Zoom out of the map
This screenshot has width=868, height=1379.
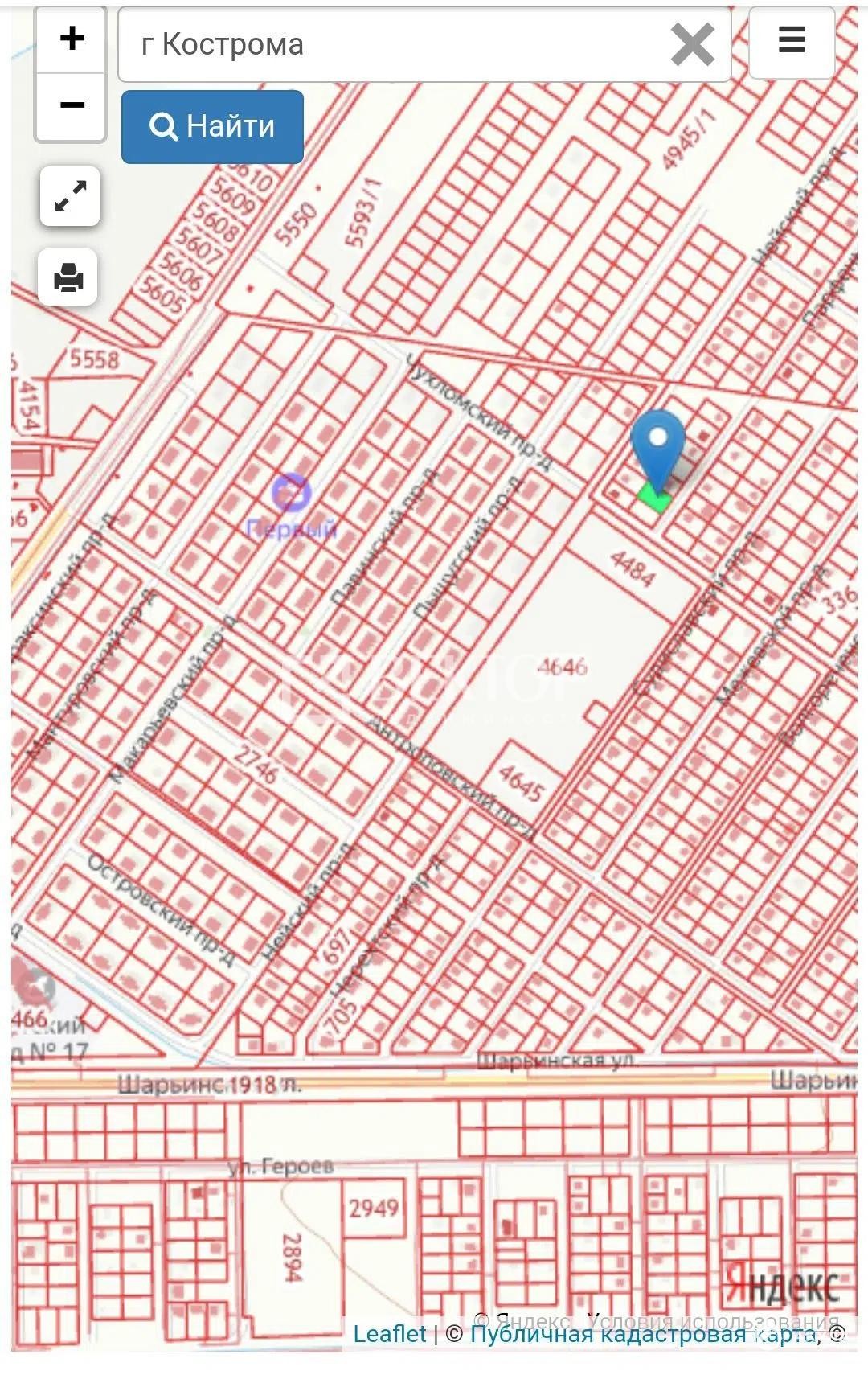[x=72, y=105]
